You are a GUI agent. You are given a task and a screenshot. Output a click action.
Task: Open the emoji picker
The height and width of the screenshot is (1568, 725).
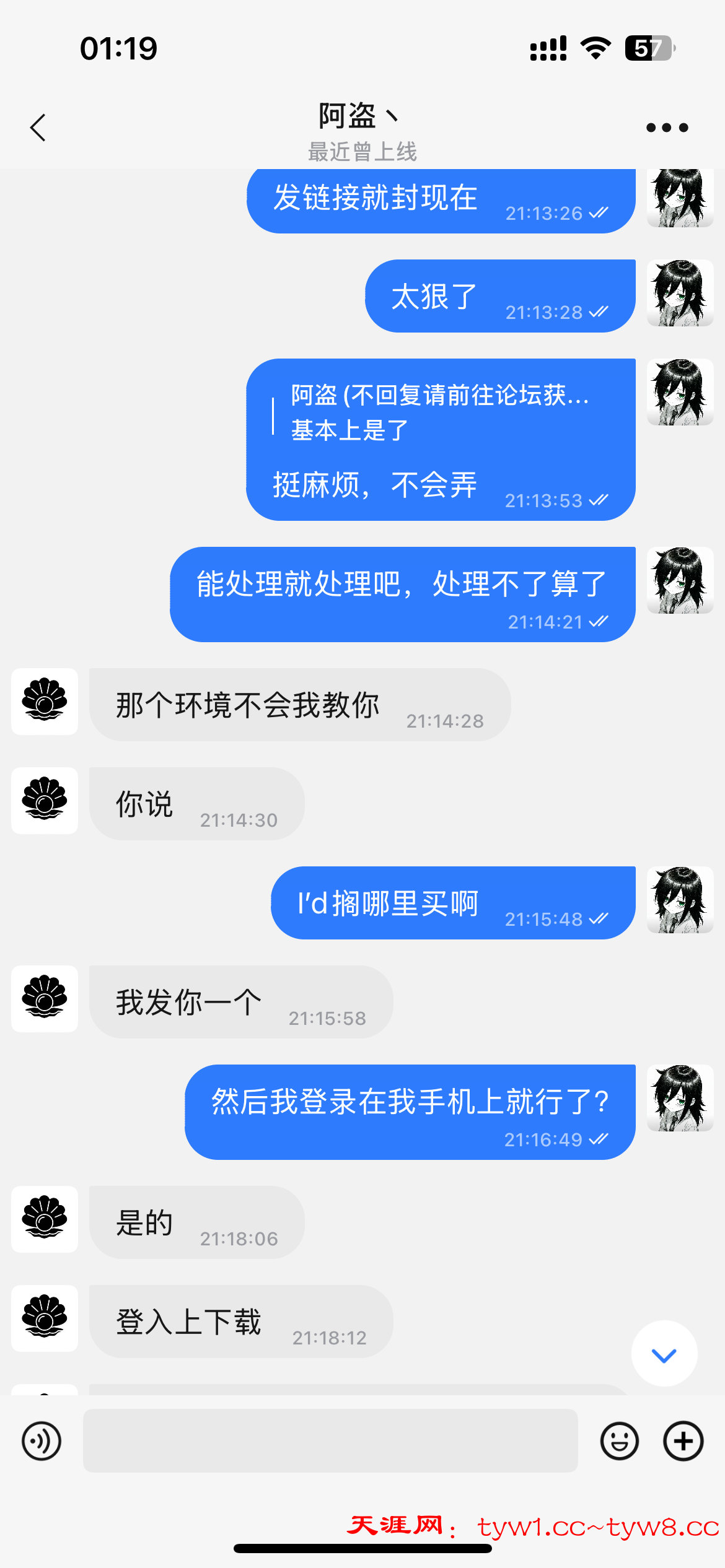click(x=619, y=1441)
